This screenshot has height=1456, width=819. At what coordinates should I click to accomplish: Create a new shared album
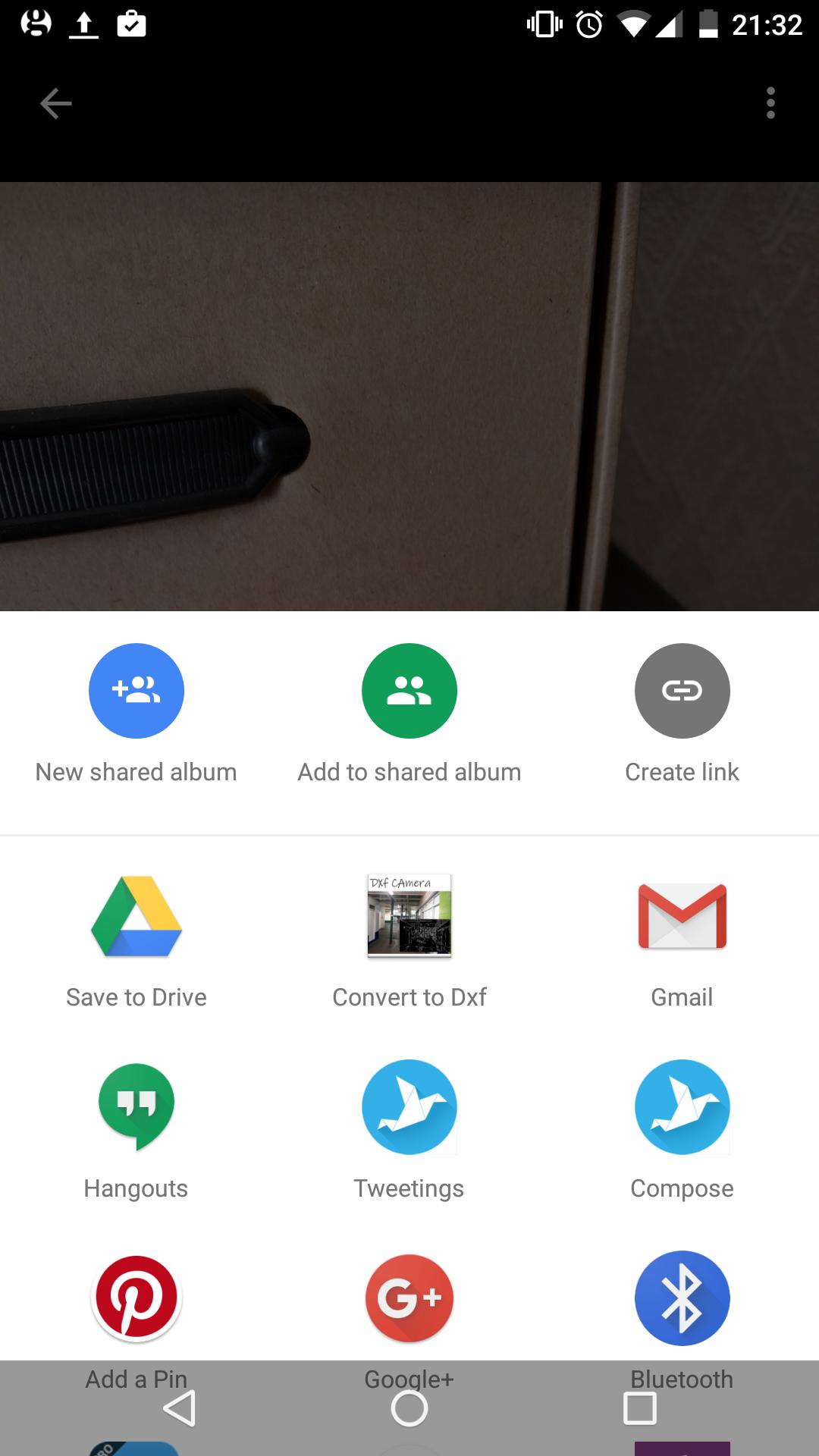(x=136, y=691)
